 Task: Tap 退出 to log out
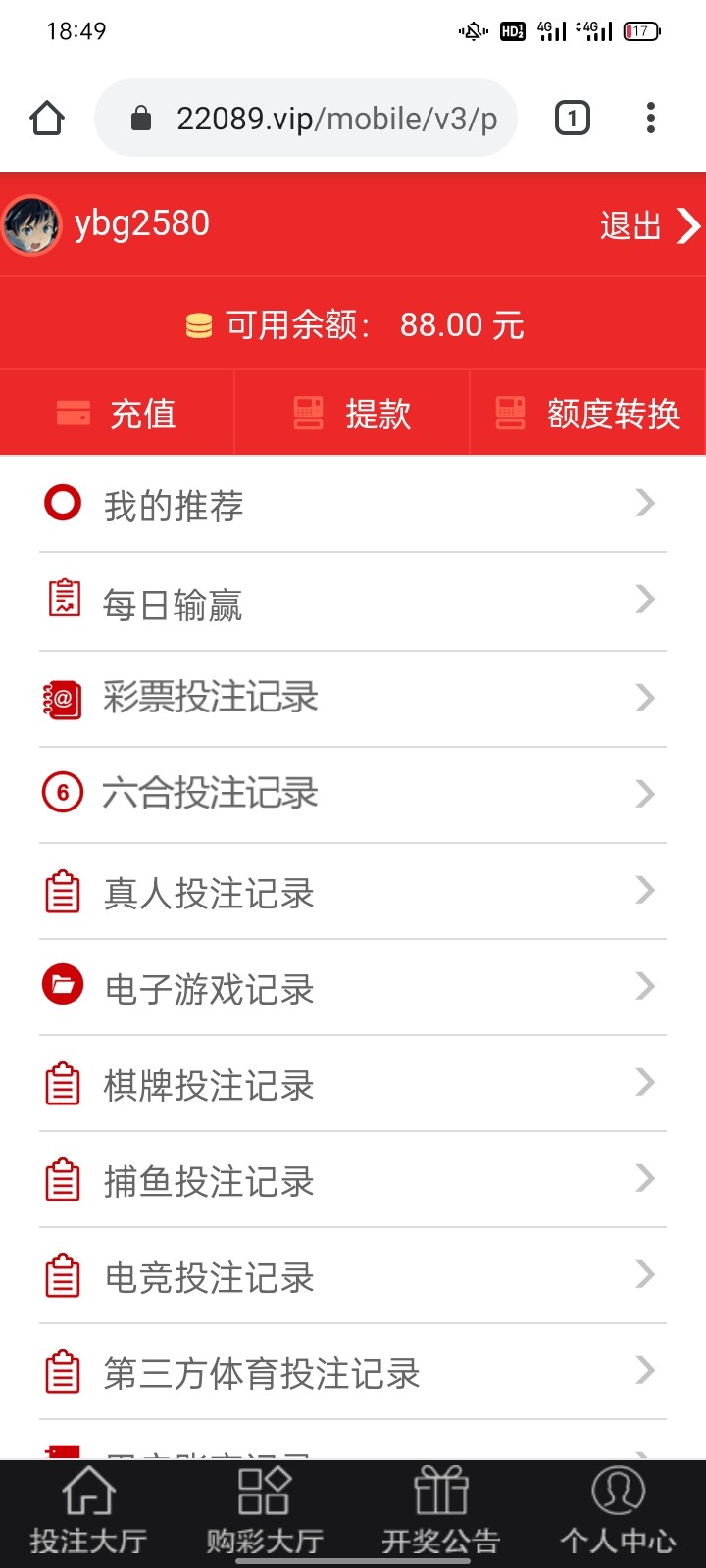click(649, 225)
